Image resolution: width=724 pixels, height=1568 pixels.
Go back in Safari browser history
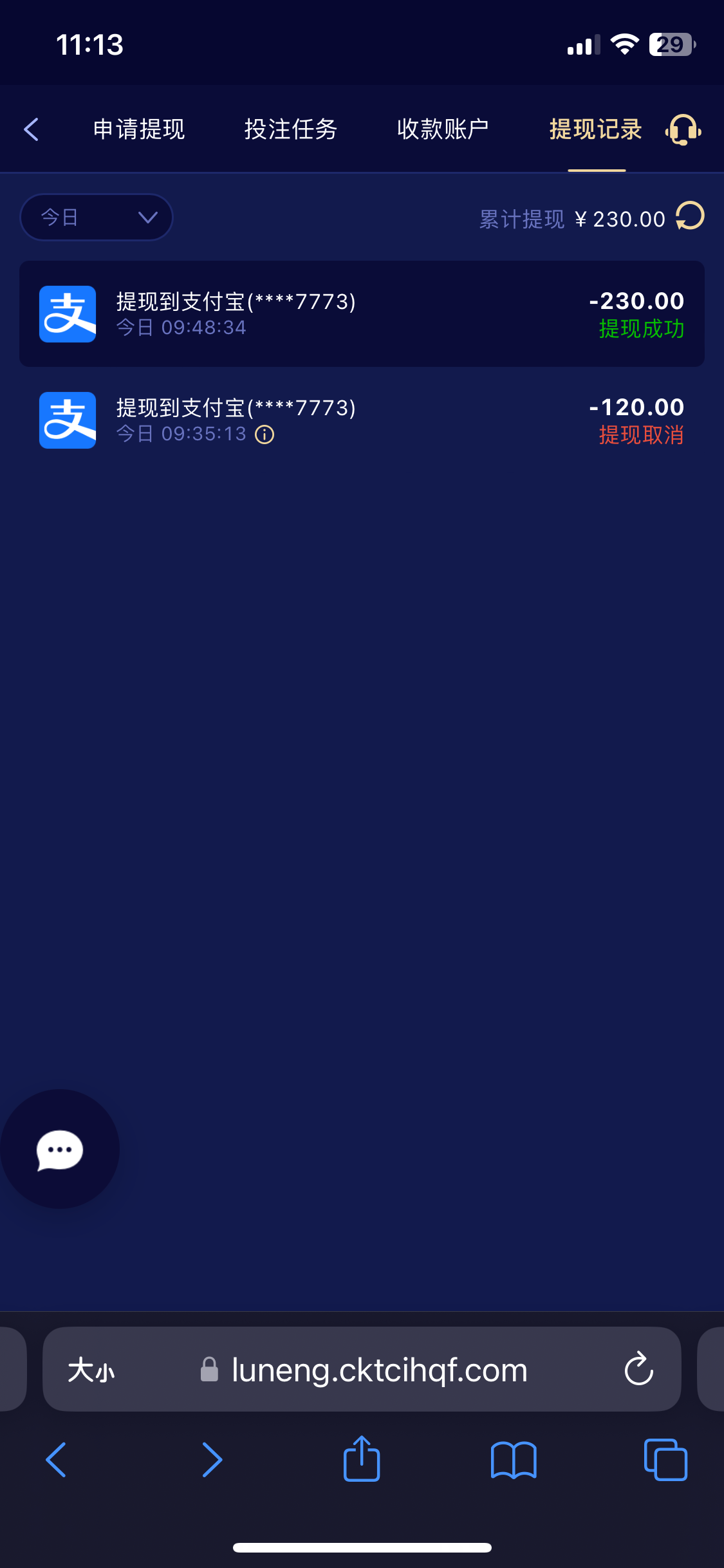pos(57,1459)
